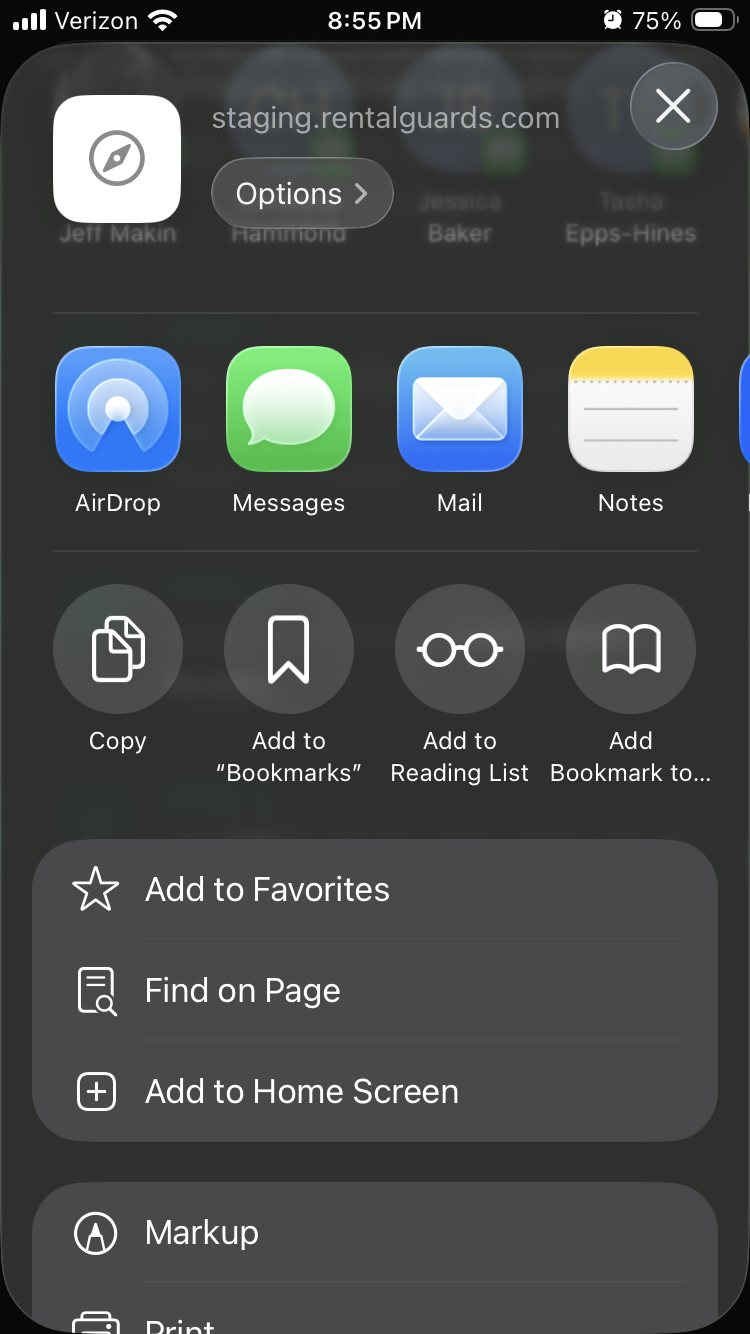This screenshot has width=750, height=1334.
Task: Tap the Print option
Action: click(178, 1322)
